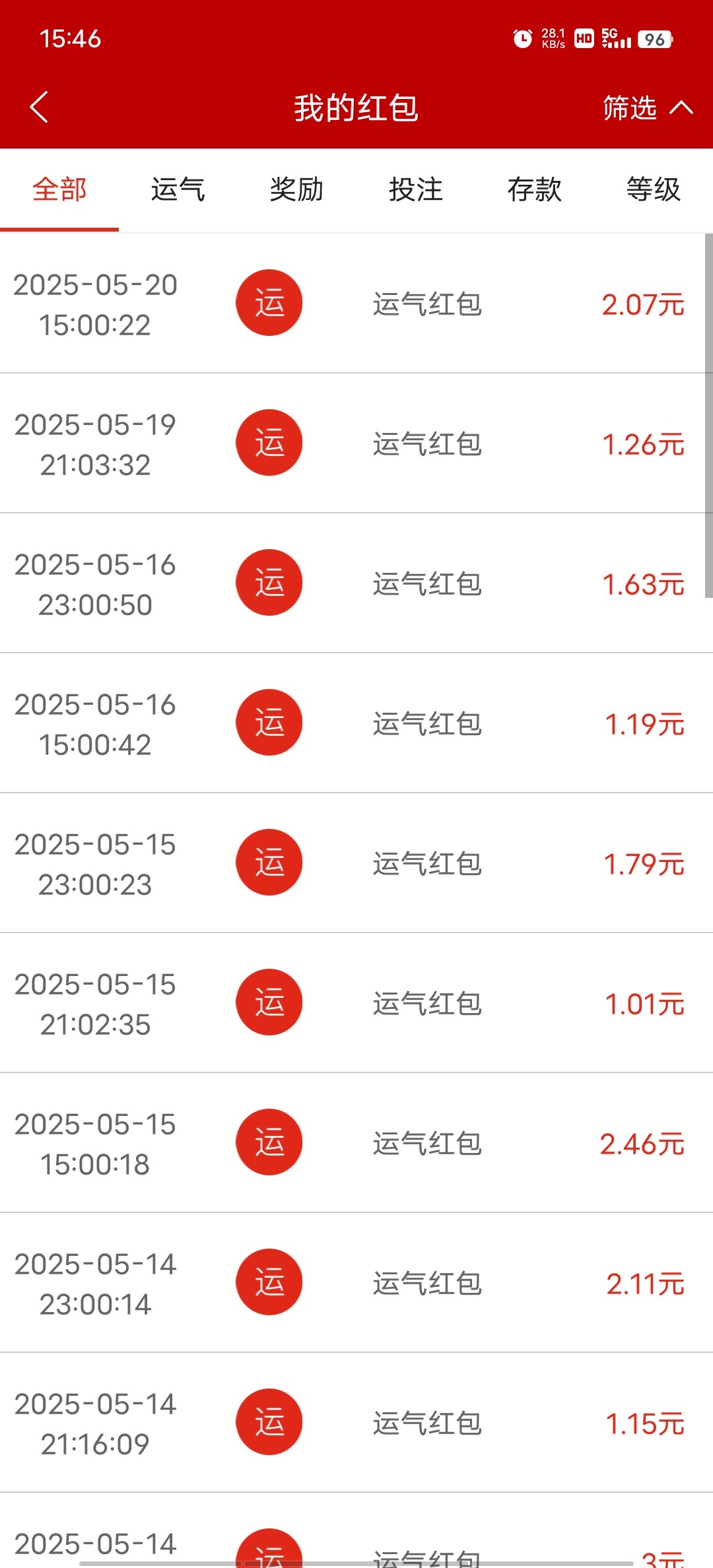Go back from 我的红包 page
This screenshot has width=713, height=1568.
(x=40, y=107)
